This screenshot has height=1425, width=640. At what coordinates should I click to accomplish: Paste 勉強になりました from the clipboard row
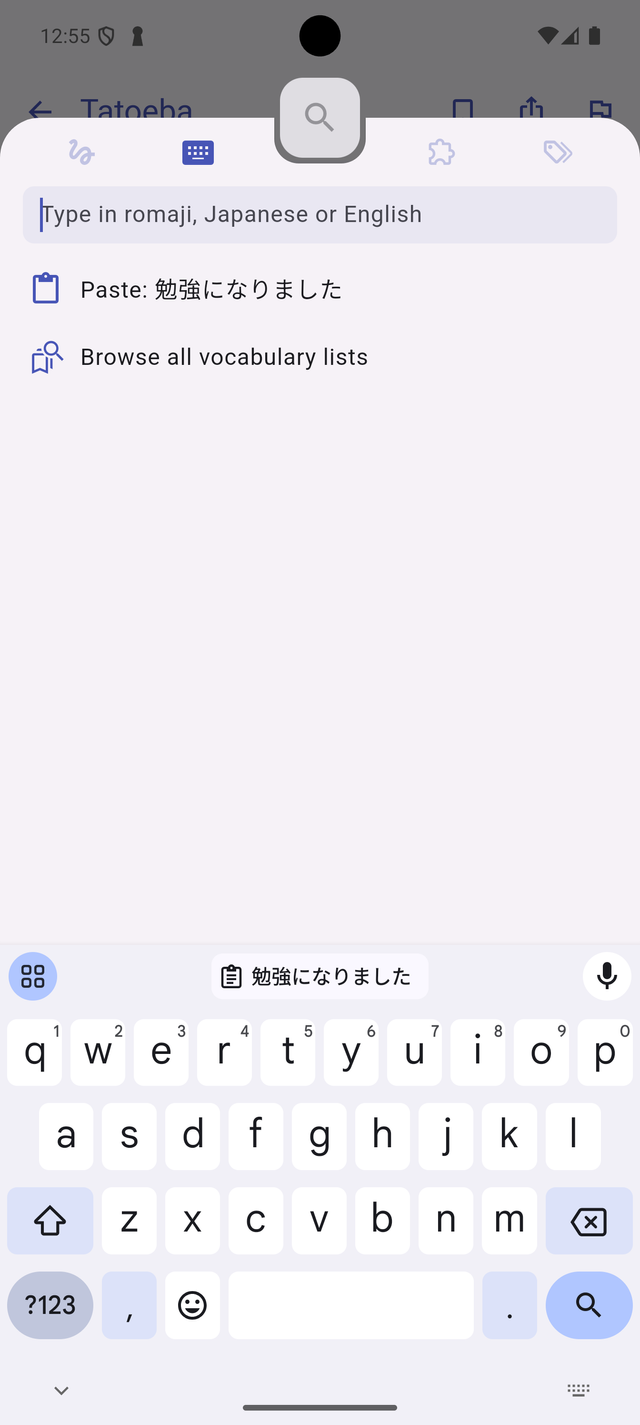pyautogui.click(x=211, y=289)
